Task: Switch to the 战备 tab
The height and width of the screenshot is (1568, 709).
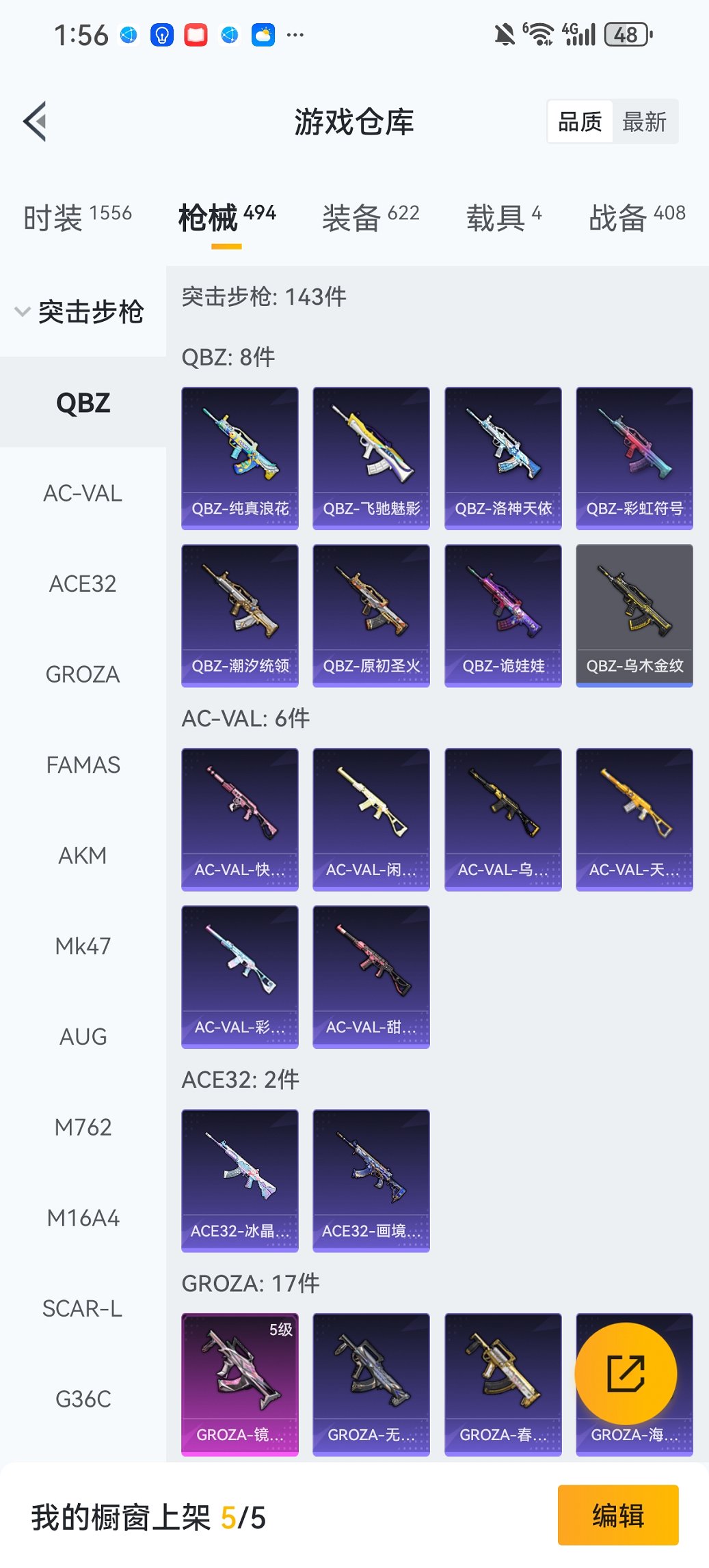Action: tap(637, 217)
